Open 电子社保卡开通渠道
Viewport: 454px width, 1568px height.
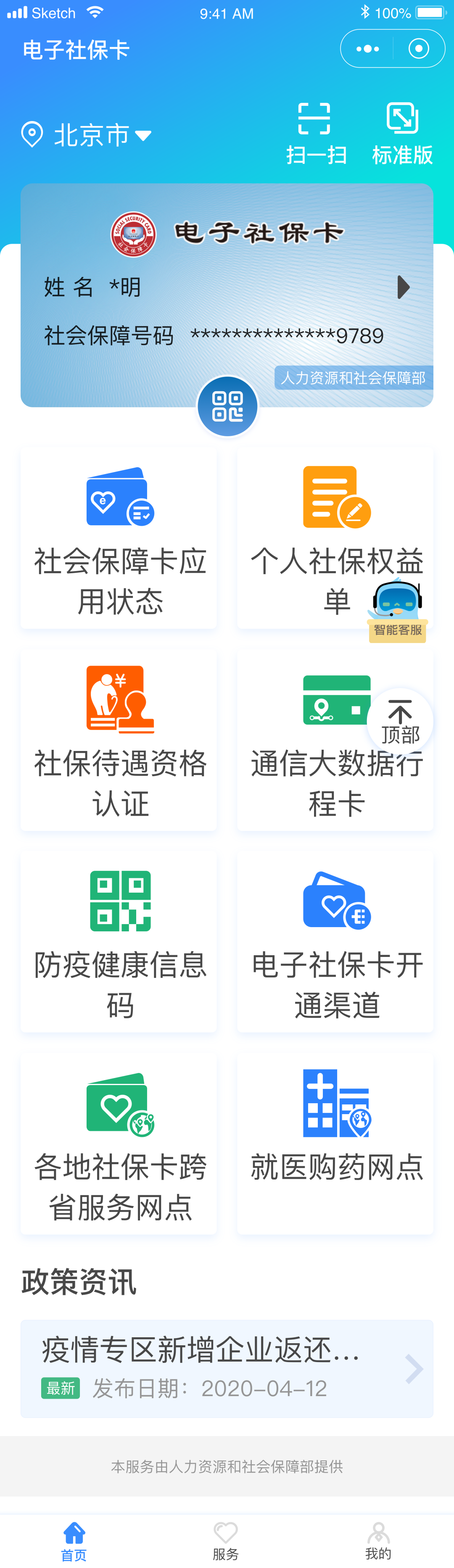click(x=336, y=942)
